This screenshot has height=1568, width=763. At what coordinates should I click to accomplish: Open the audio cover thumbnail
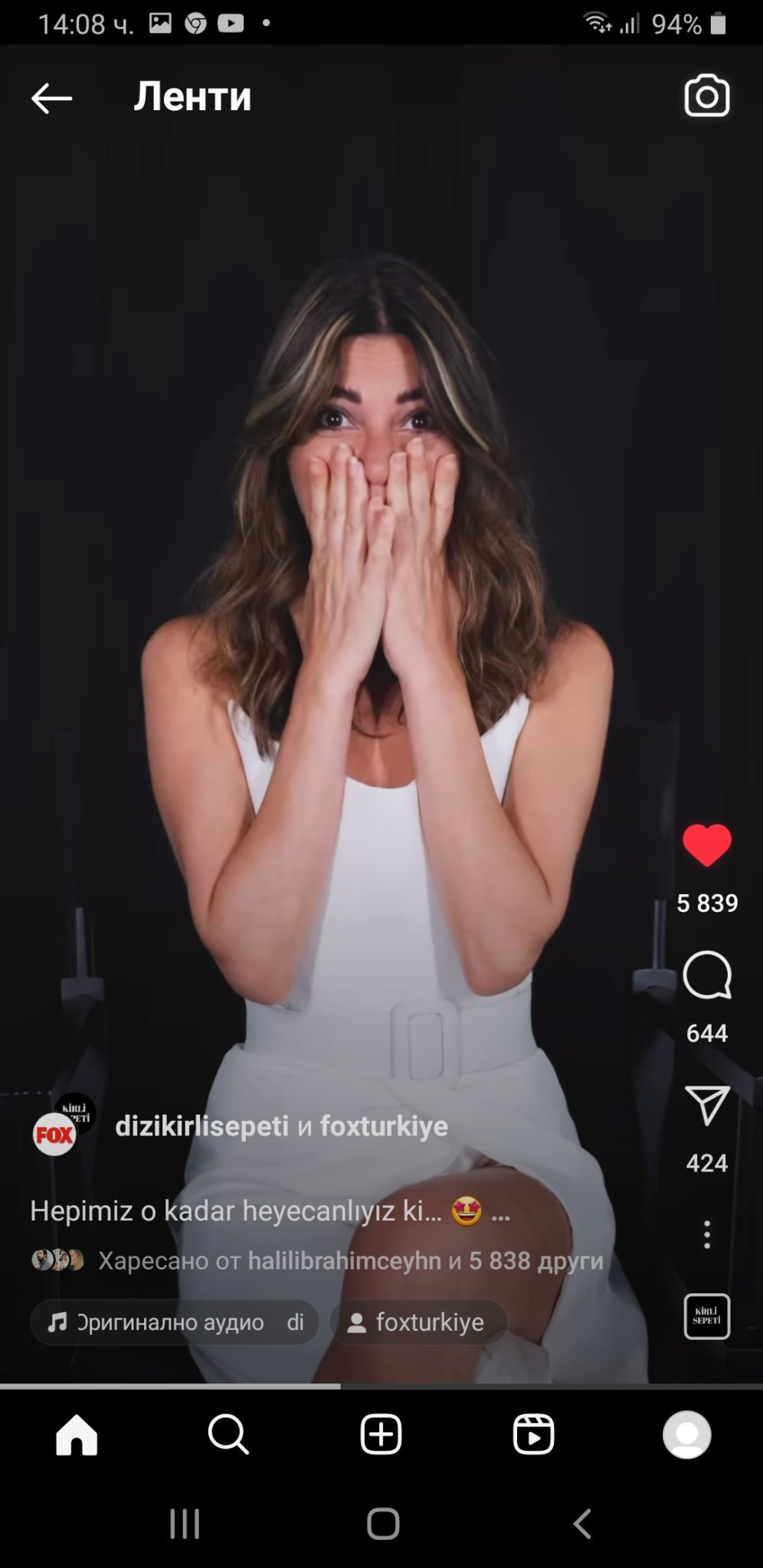706,1316
